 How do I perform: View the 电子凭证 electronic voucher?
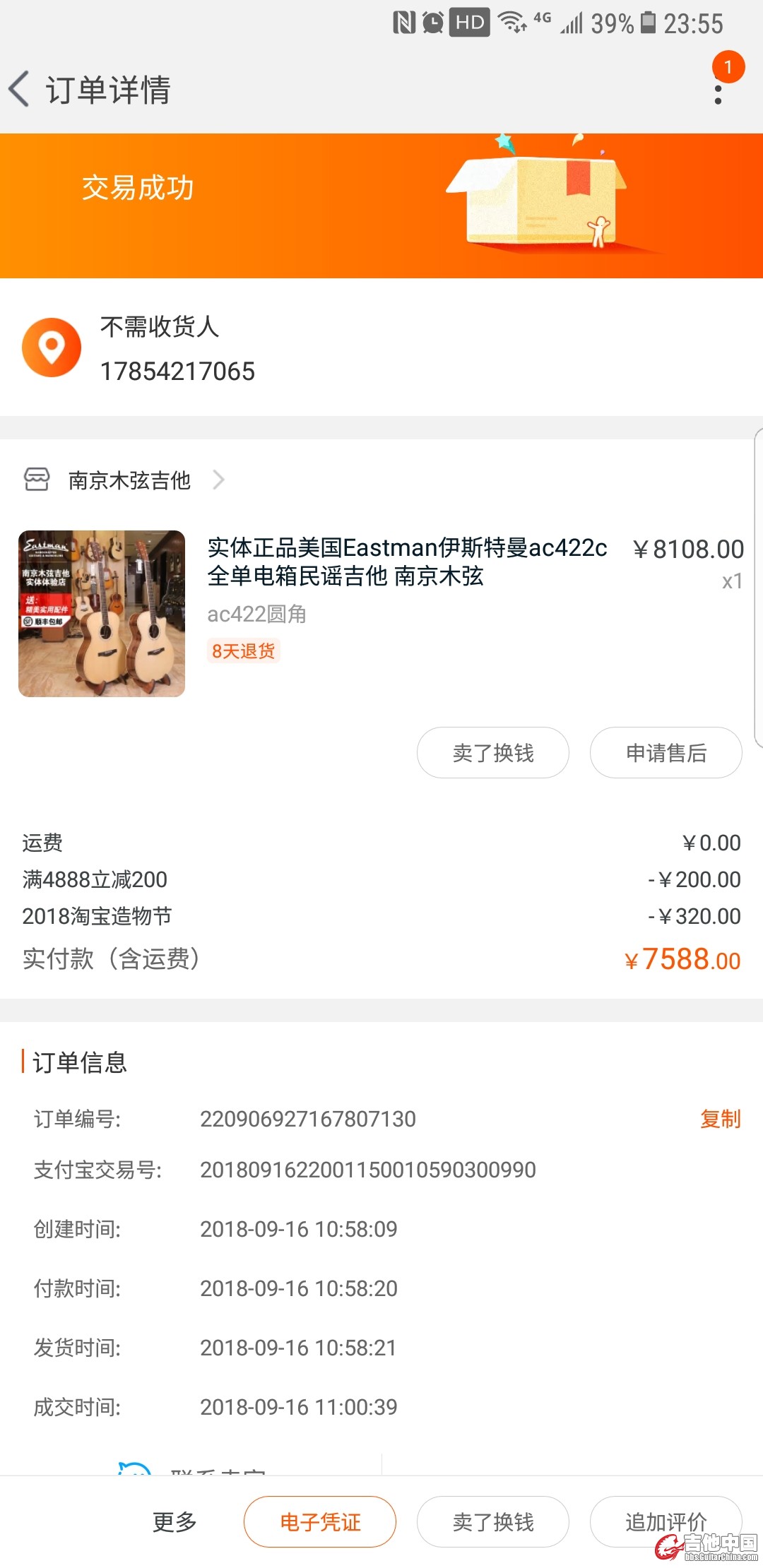pyautogui.click(x=320, y=1521)
